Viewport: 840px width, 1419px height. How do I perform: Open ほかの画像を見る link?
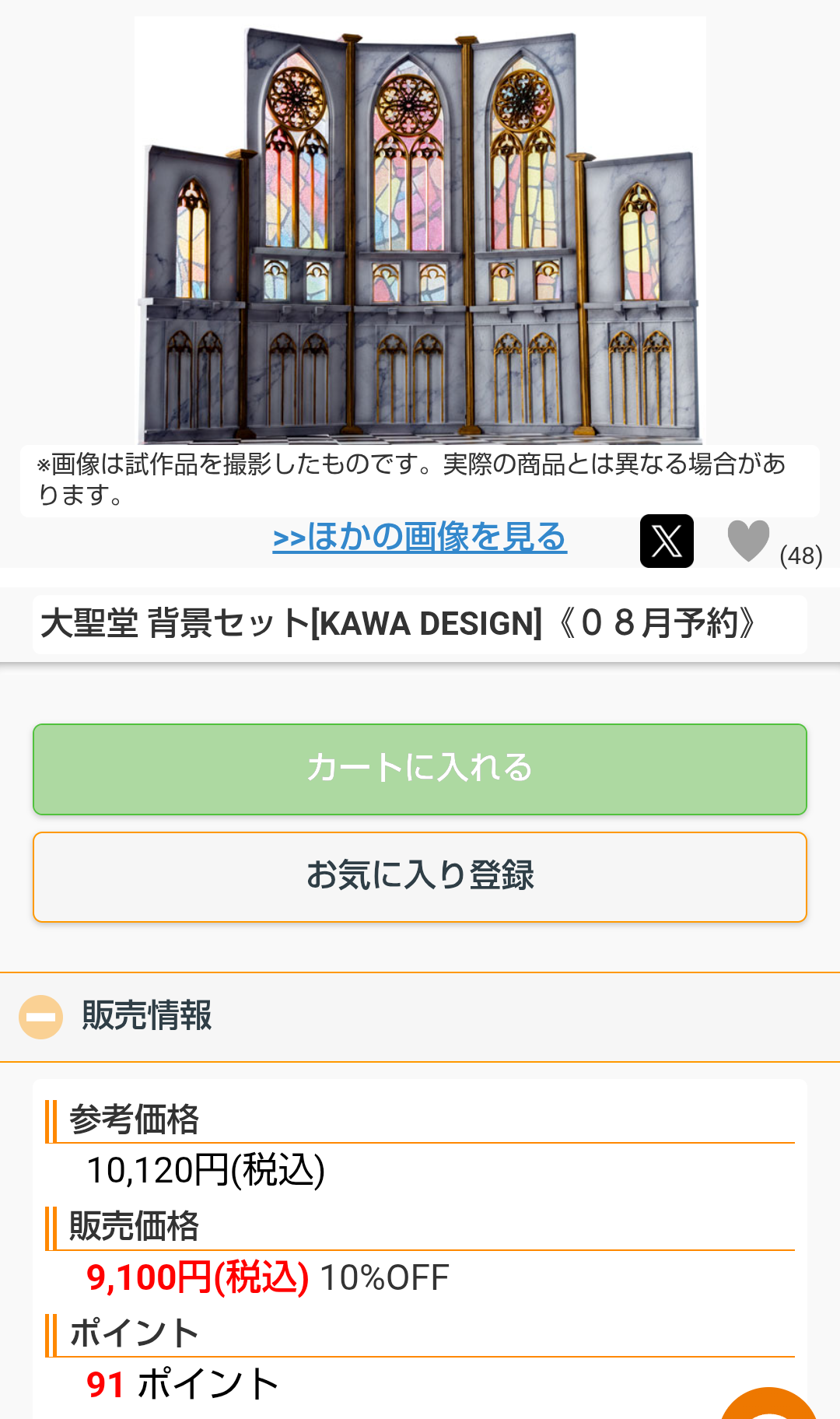420,538
